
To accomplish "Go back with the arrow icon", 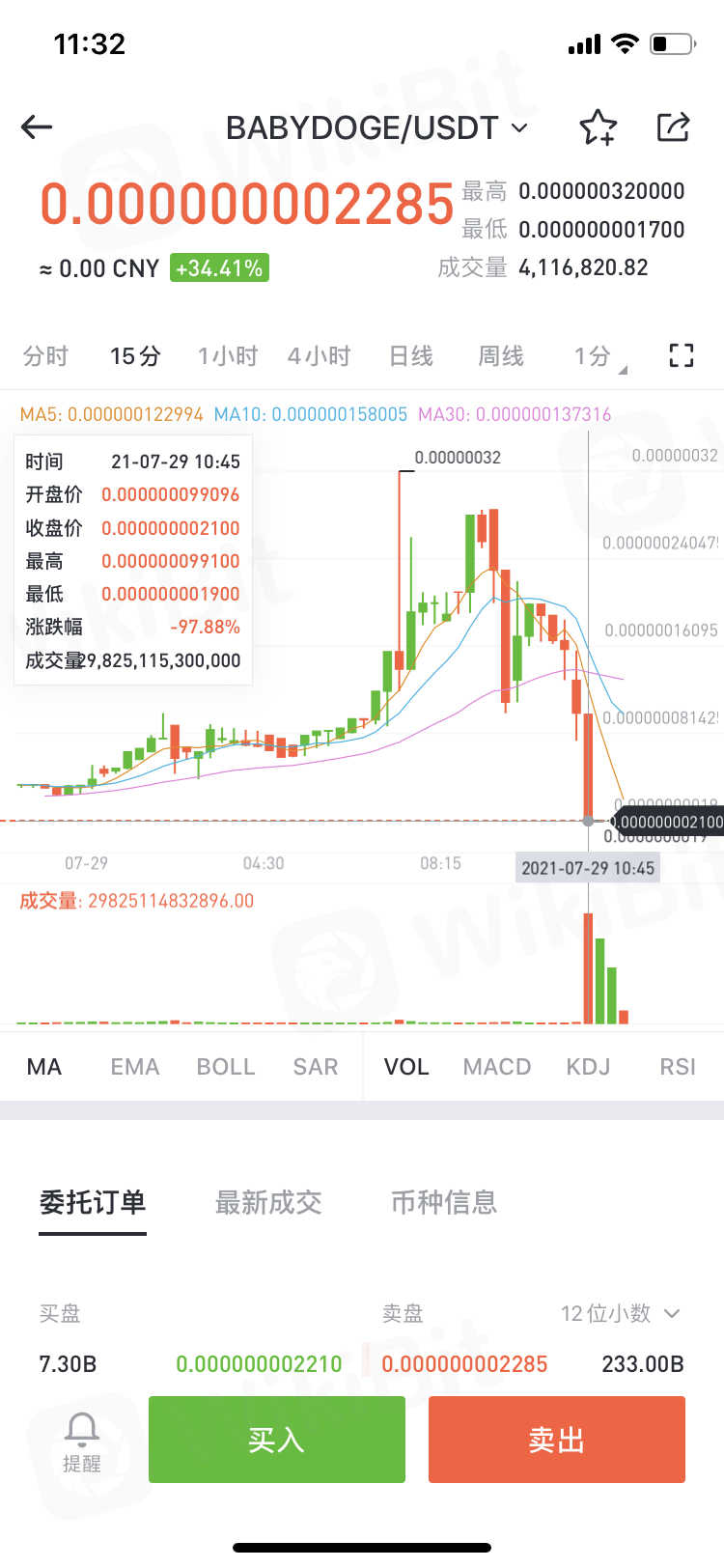I will coord(37,126).
